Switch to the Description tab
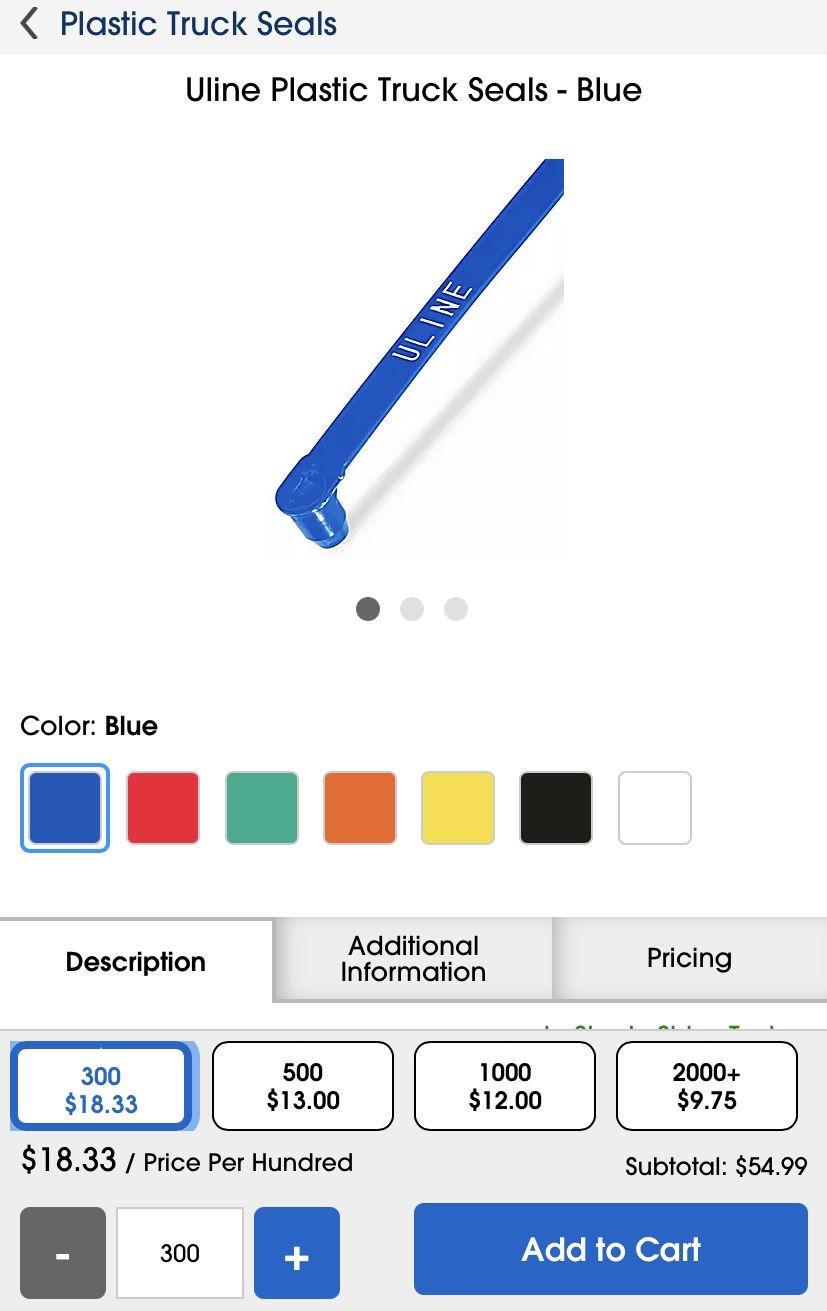 pos(136,962)
